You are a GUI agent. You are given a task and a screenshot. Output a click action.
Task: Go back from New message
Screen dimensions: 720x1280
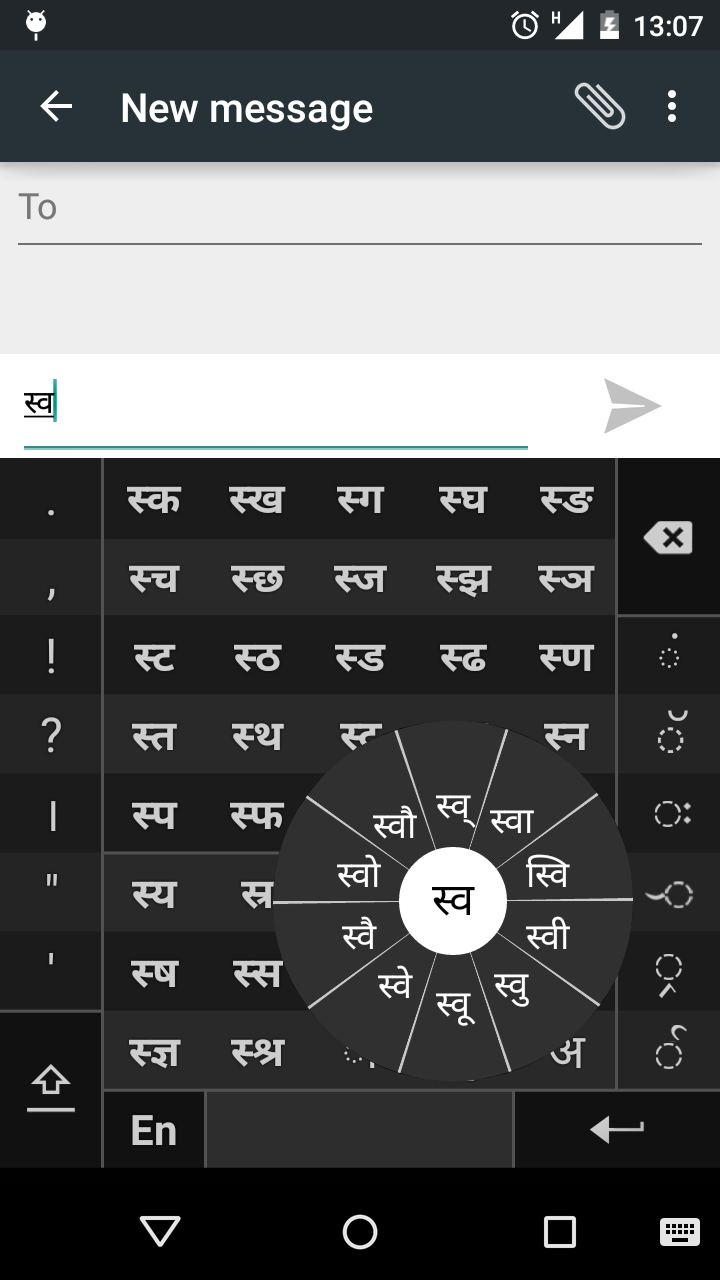(x=56, y=107)
